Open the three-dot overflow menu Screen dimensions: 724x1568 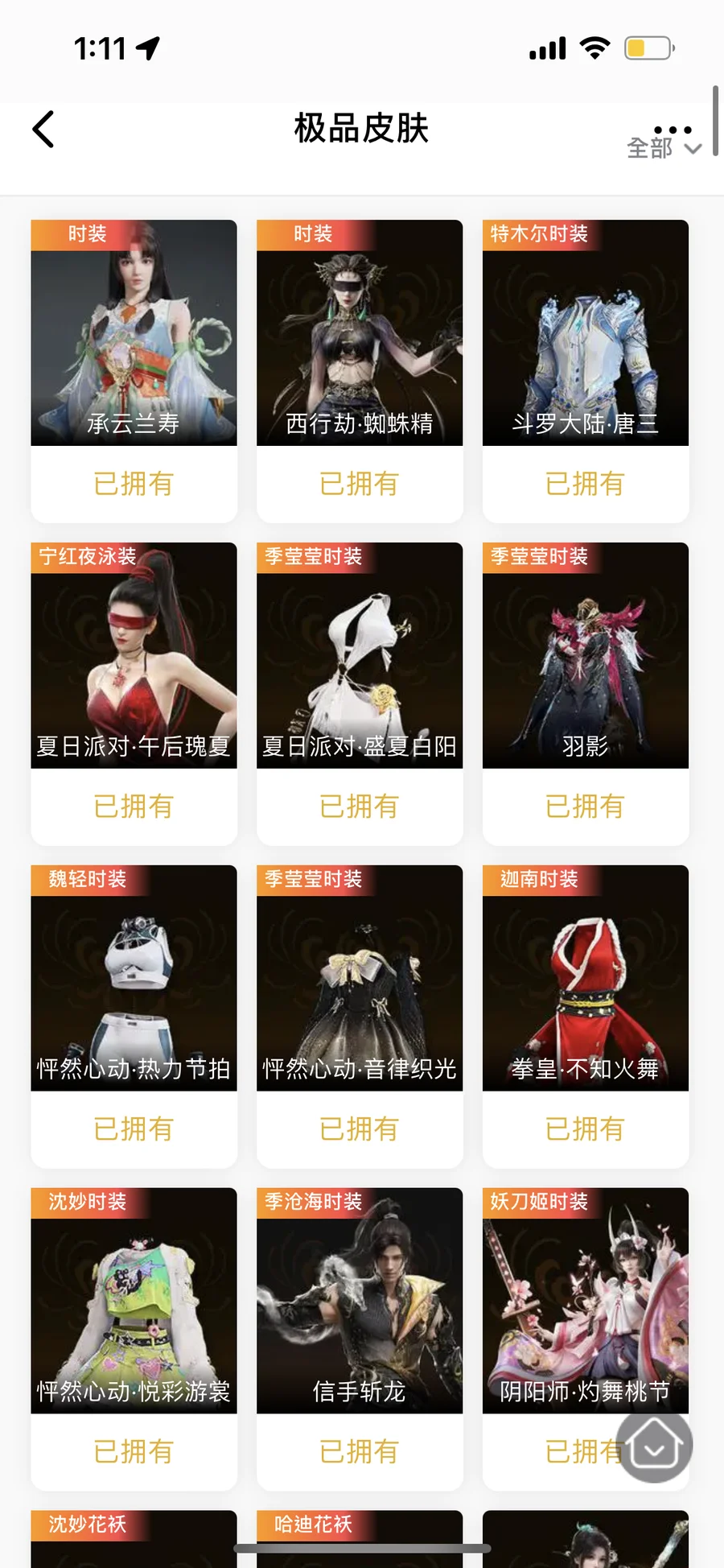(x=673, y=130)
